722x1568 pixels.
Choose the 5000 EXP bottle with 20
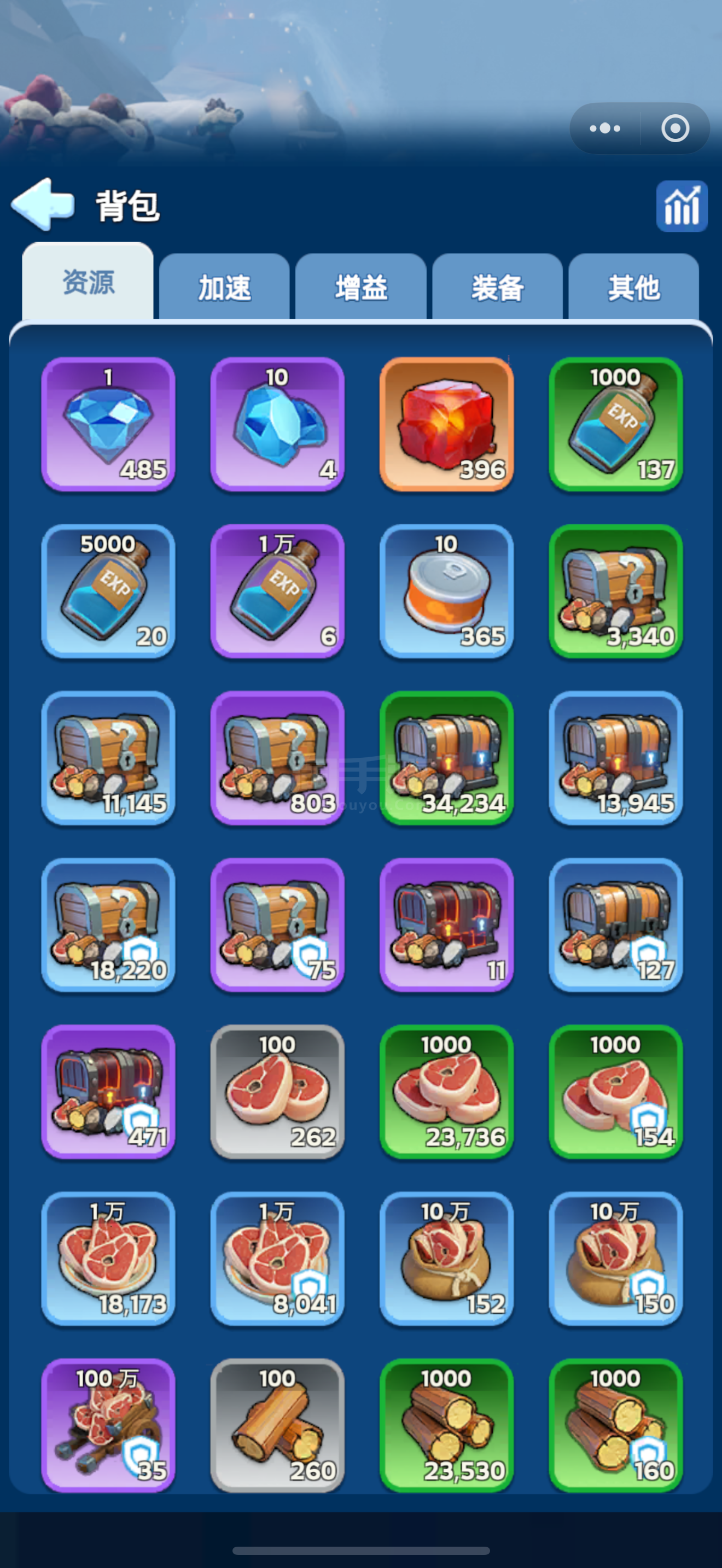click(108, 590)
